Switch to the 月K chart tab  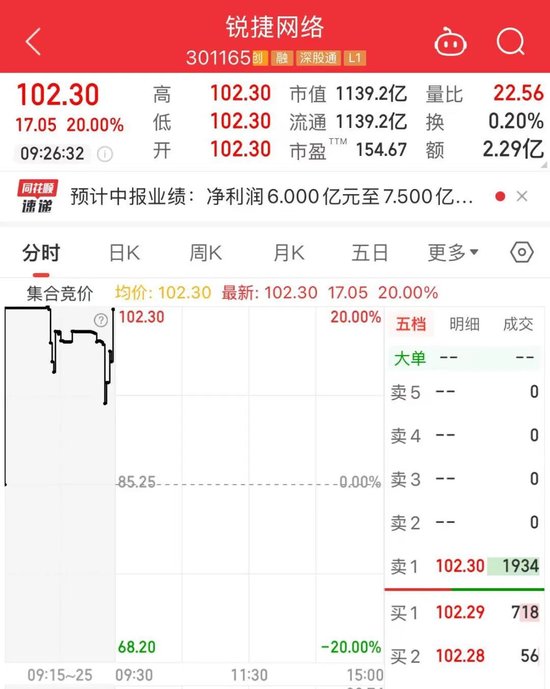289,253
